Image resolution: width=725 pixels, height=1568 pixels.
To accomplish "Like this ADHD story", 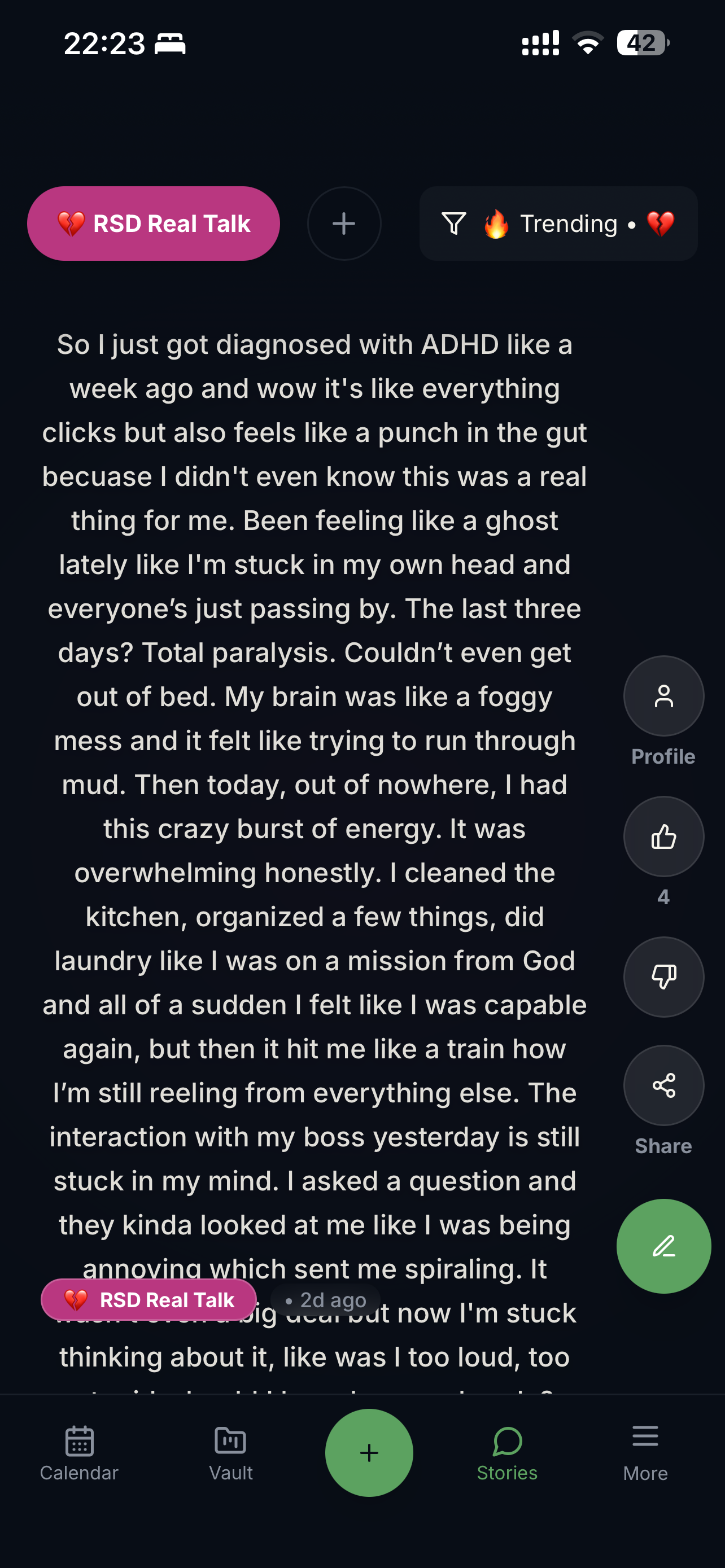I will (x=663, y=836).
